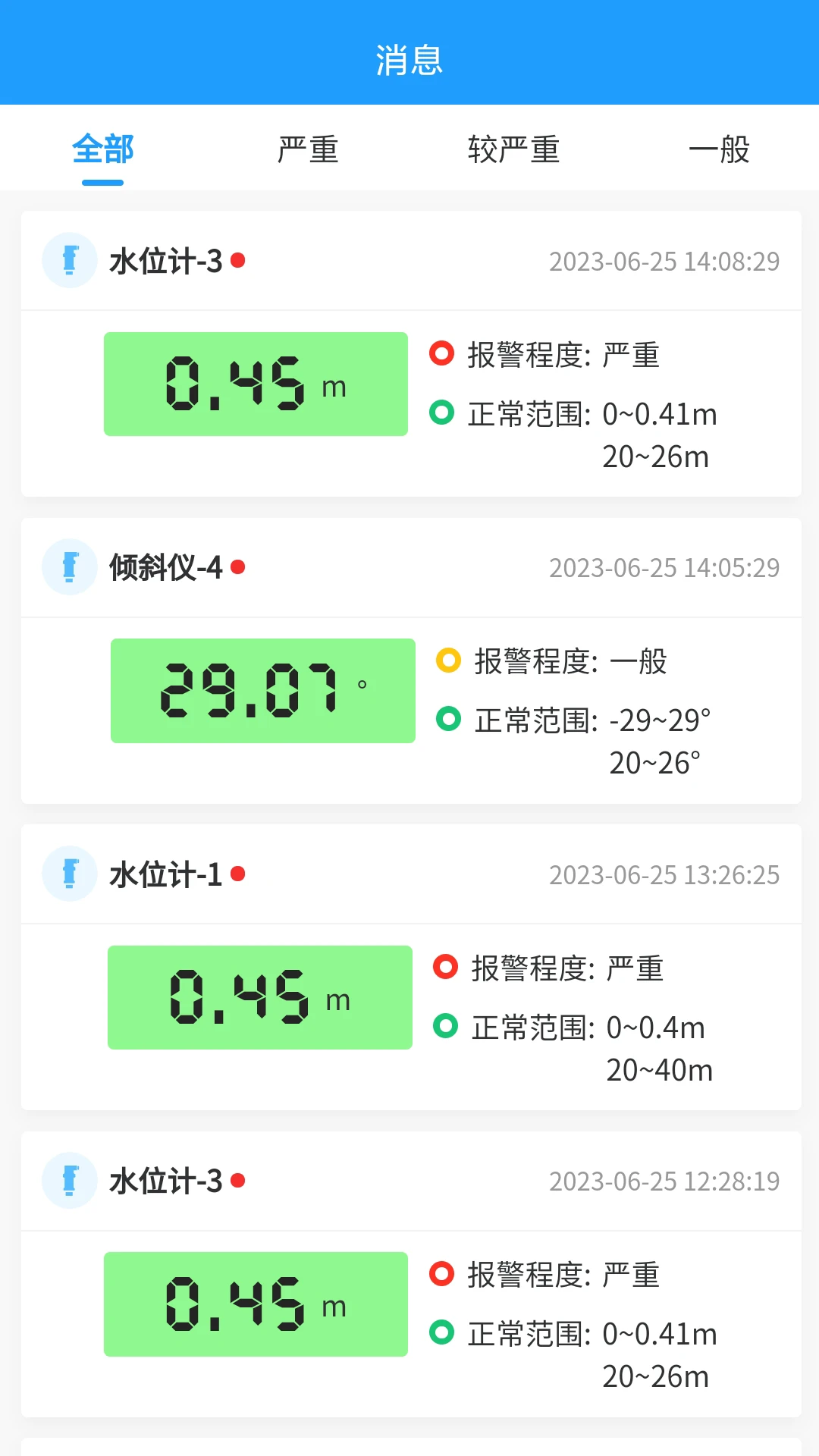This screenshot has width=819, height=1456.
Task: Toggle the red unread dot on 水位计-3
Action: [x=238, y=261]
